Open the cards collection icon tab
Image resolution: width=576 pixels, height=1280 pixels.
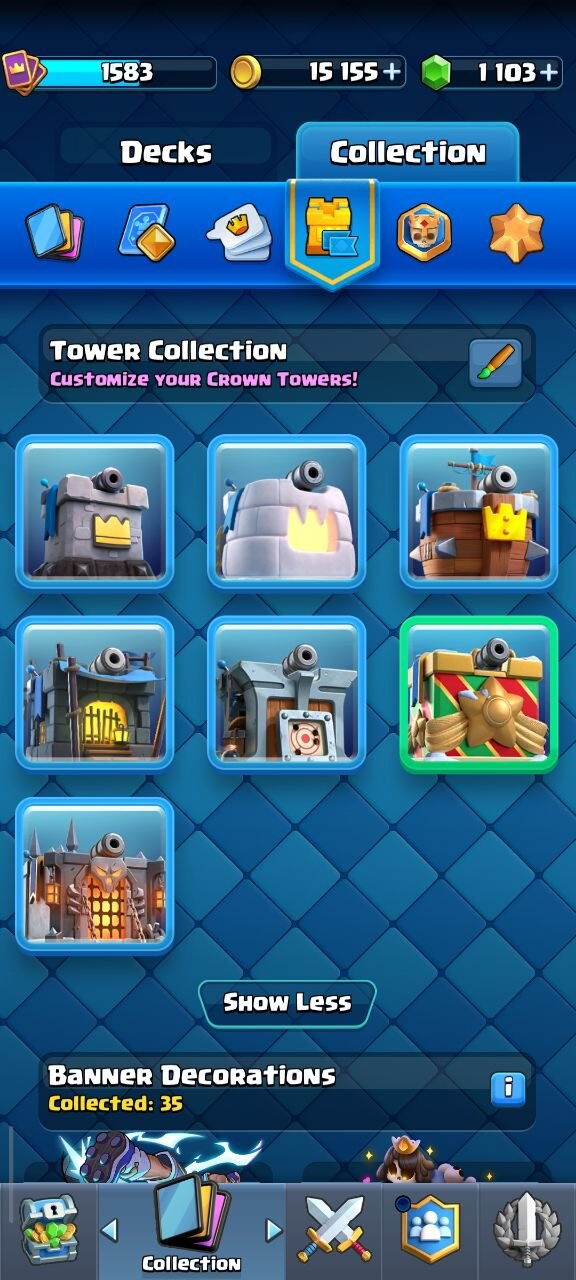tap(54, 232)
